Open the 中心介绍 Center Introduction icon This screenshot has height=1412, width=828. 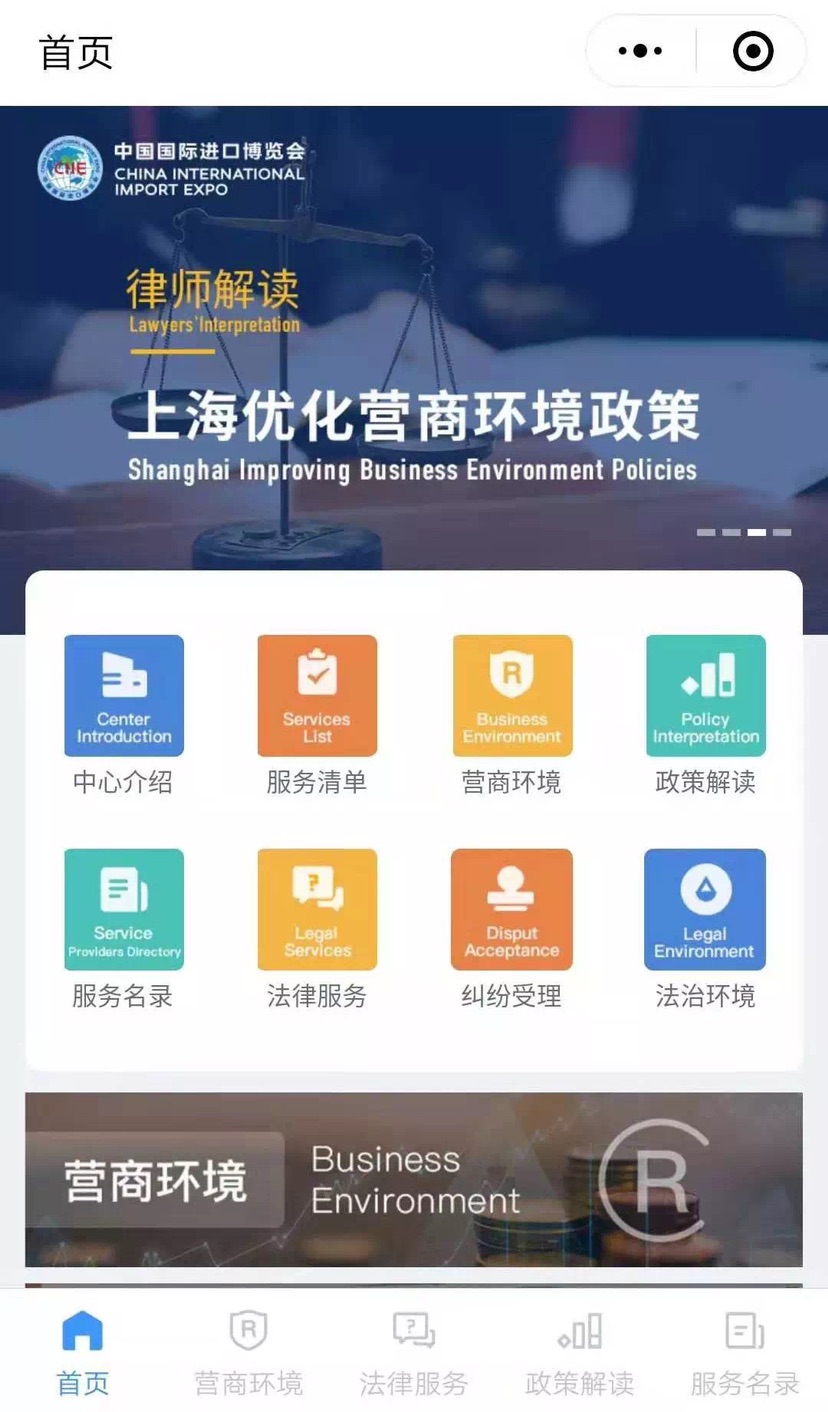coord(123,694)
